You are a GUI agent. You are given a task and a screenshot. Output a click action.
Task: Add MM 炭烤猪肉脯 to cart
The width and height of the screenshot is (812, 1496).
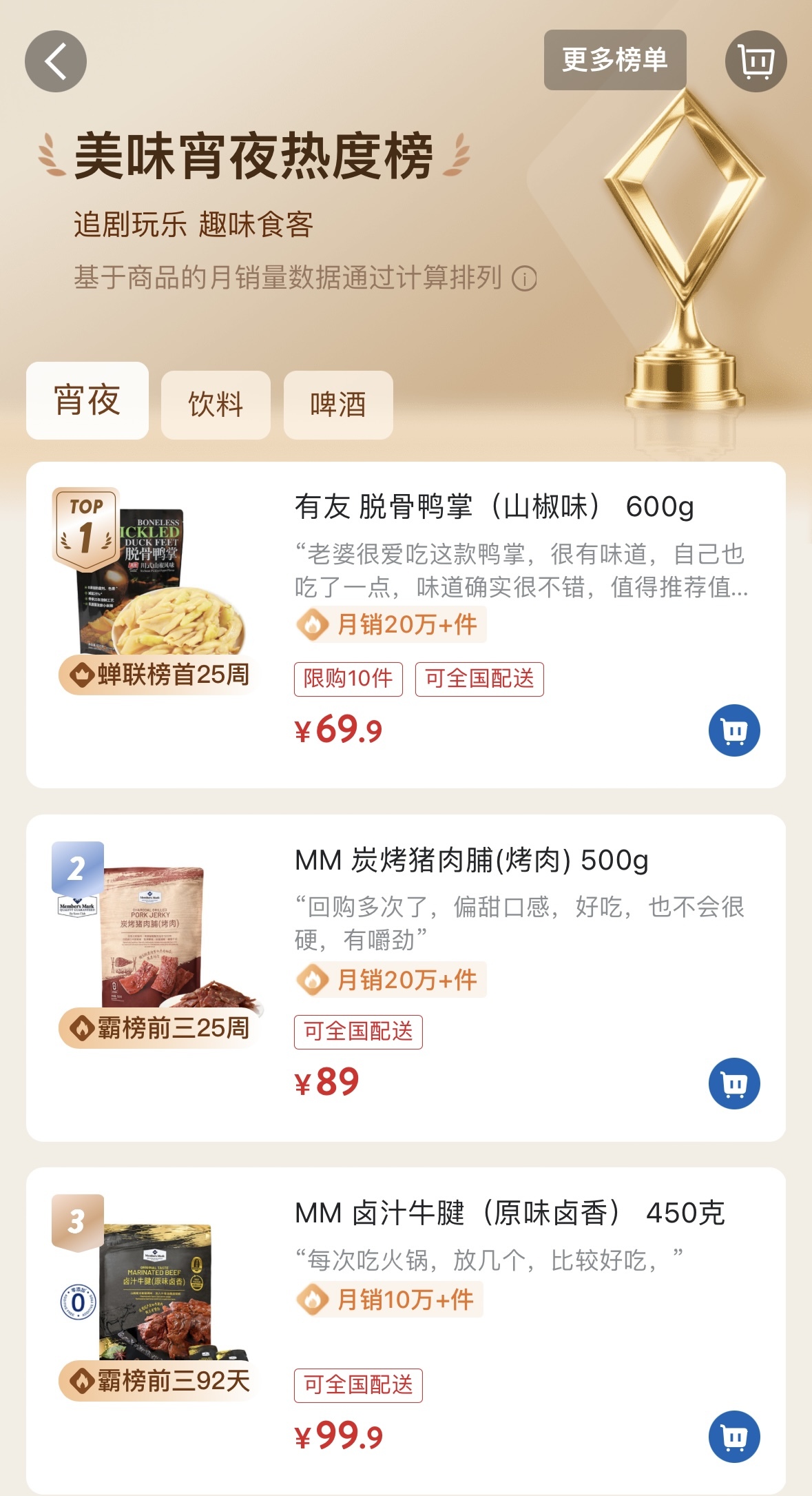(733, 1083)
